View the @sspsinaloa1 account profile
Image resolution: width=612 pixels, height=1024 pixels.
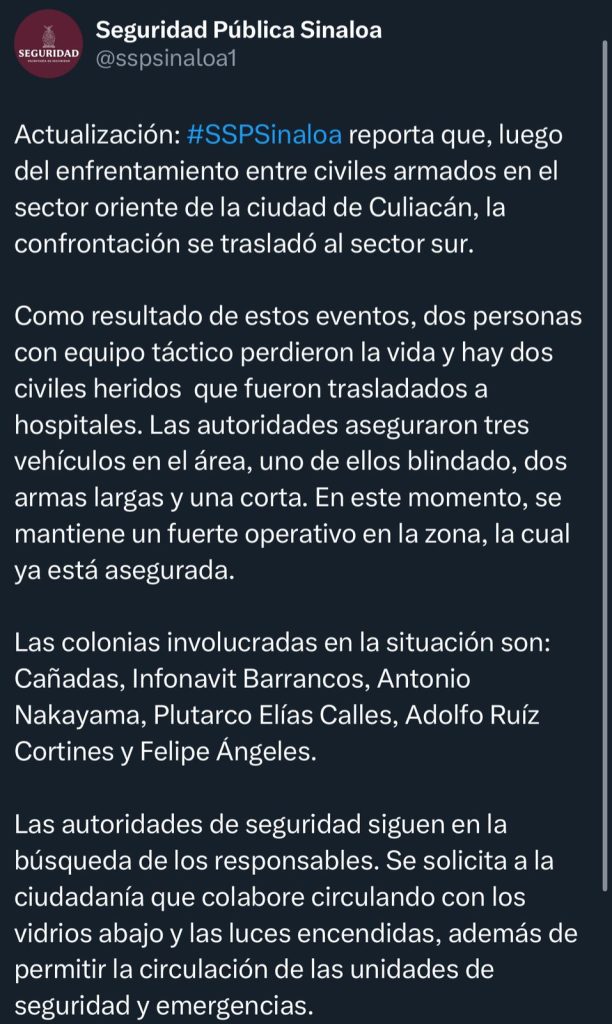(x=166, y=60)
